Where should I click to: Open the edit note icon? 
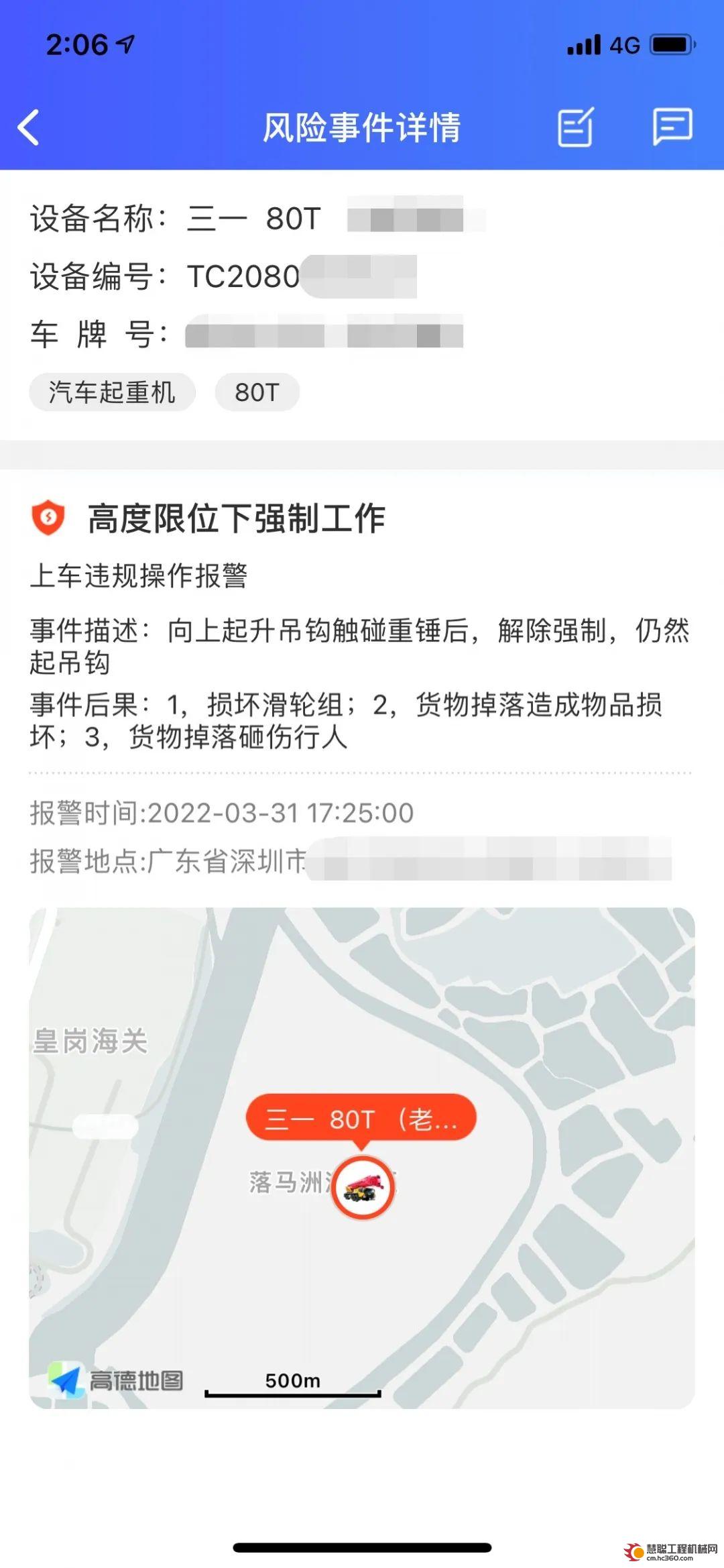click(576, 126)
